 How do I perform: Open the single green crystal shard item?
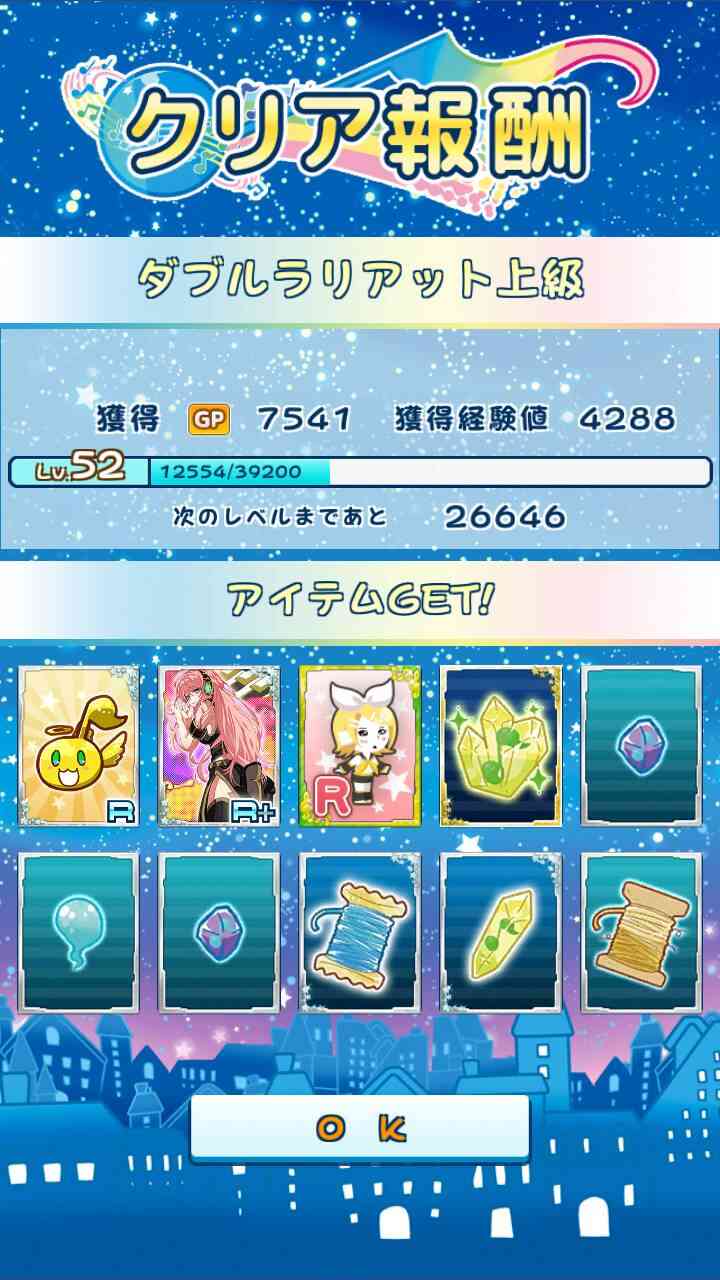coord(502,933)
